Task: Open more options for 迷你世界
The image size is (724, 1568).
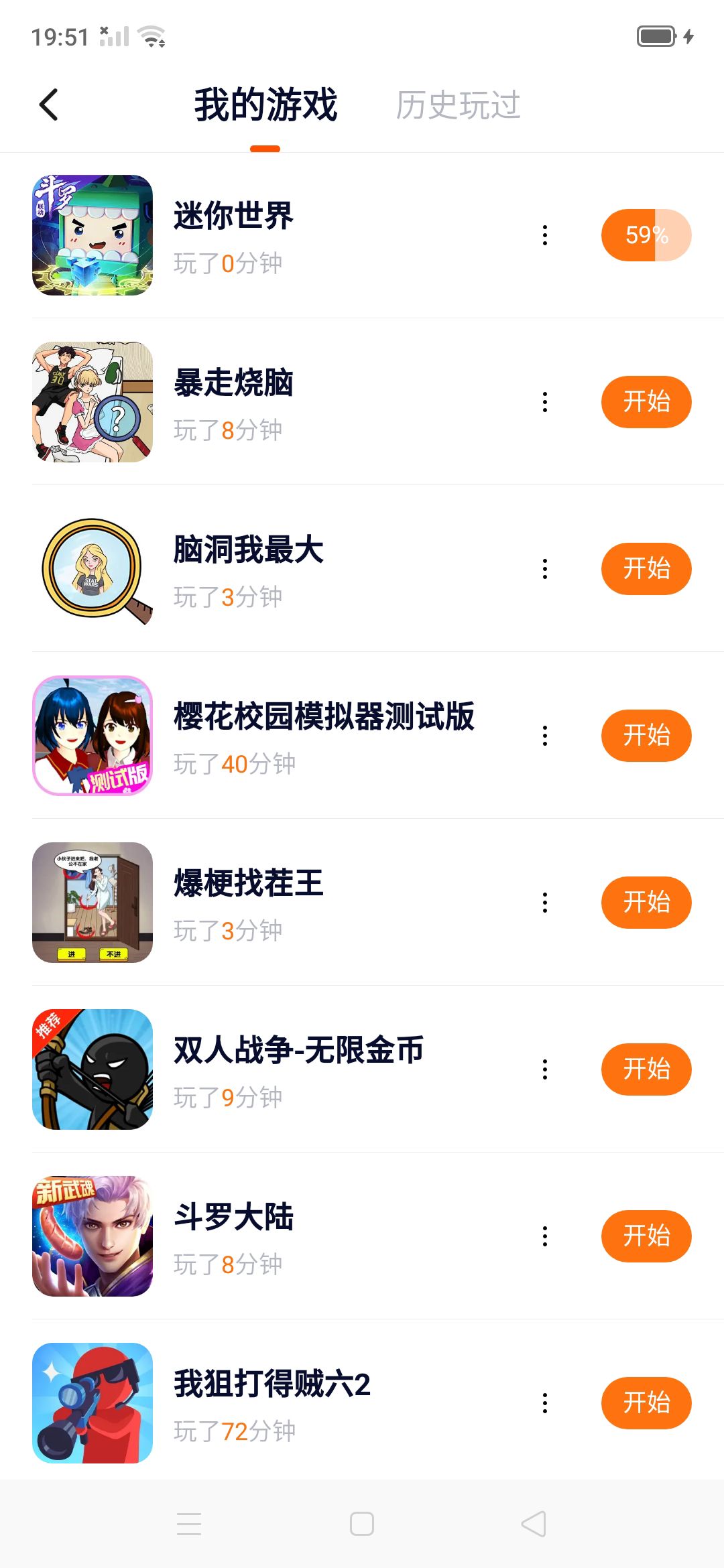Action: (x=545, y=235)
